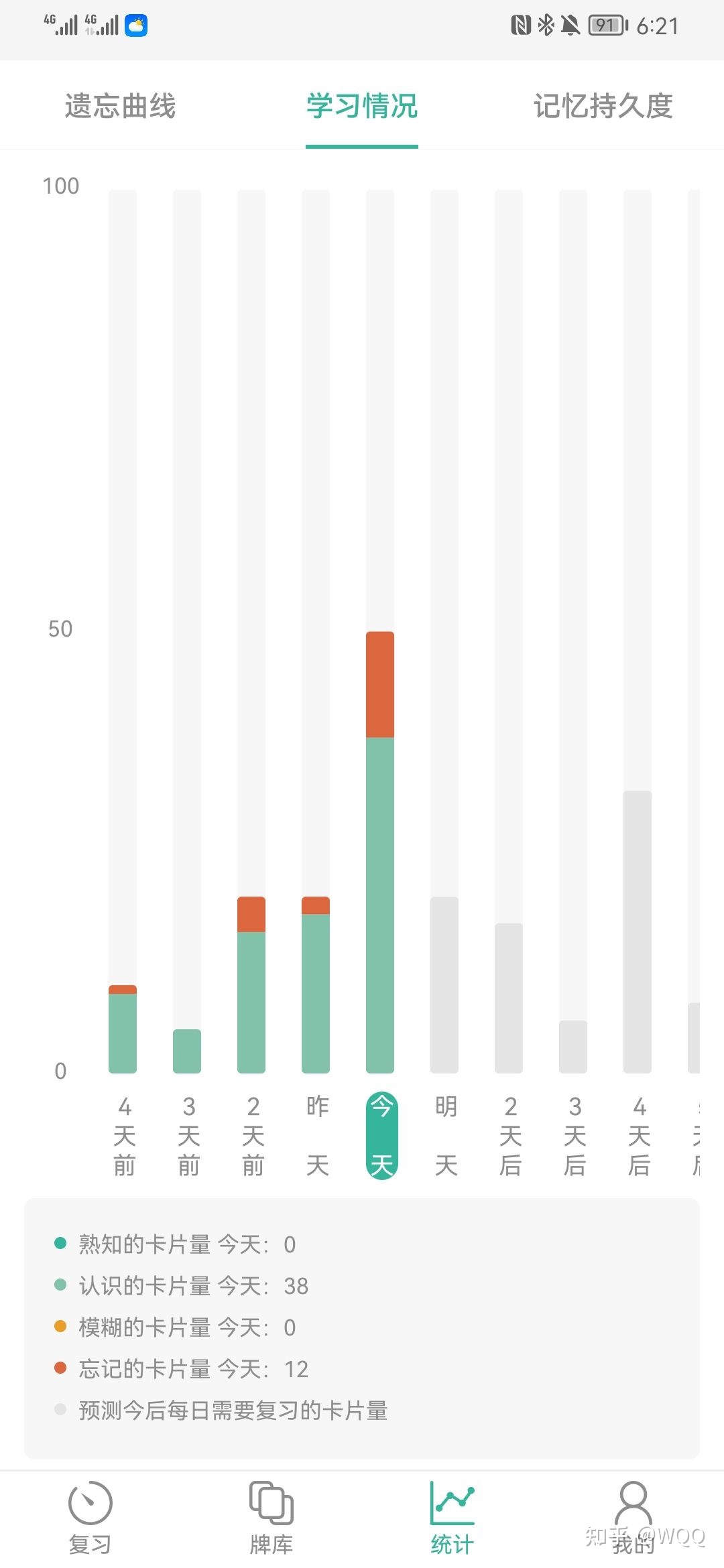Select the 3天后 forecast bar
This screenshot has height=1568, width=724.
point(573,1045)
